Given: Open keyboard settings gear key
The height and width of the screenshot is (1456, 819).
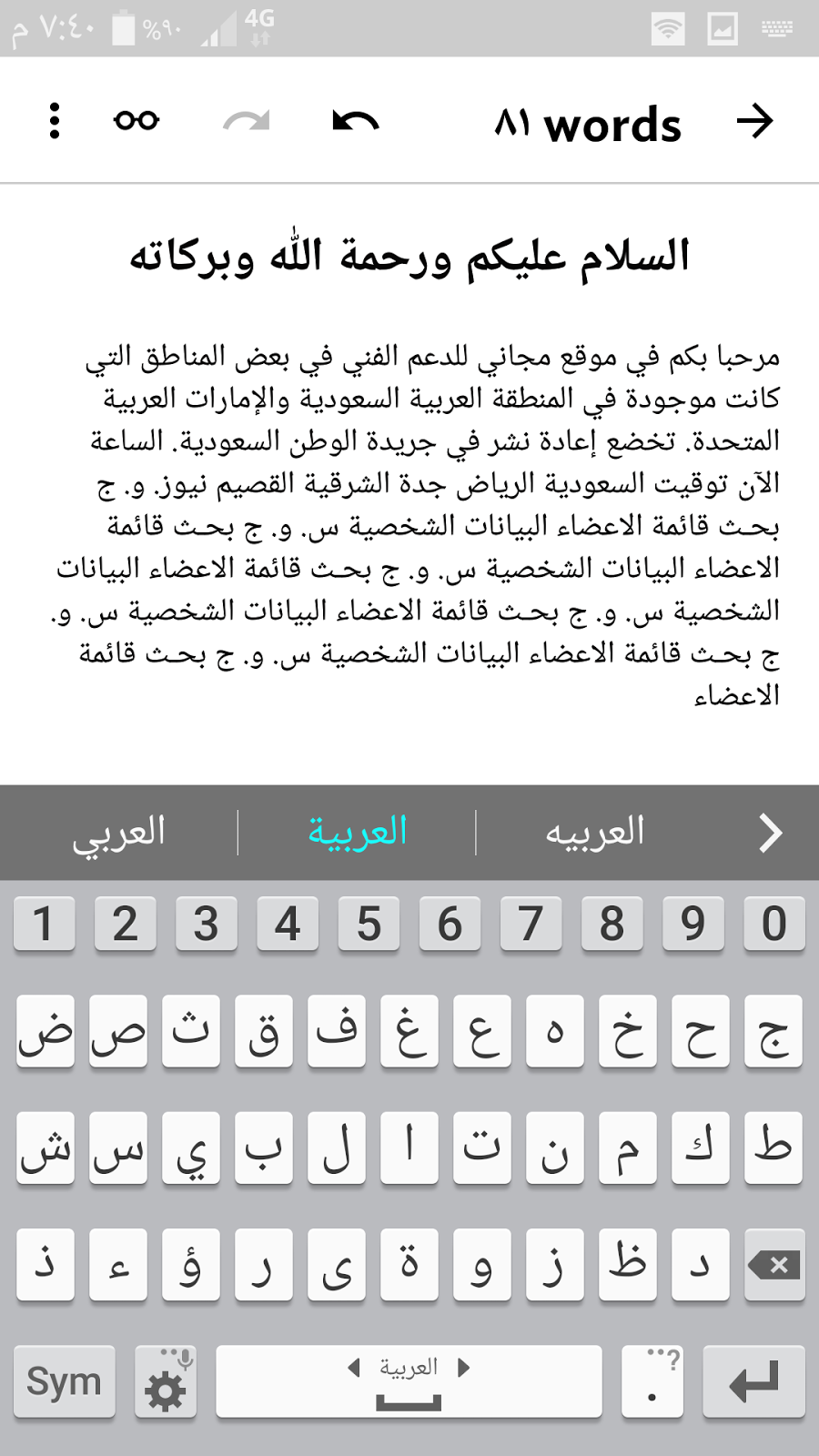Looking at the screenshot, I should click(x=166, y=1381).
